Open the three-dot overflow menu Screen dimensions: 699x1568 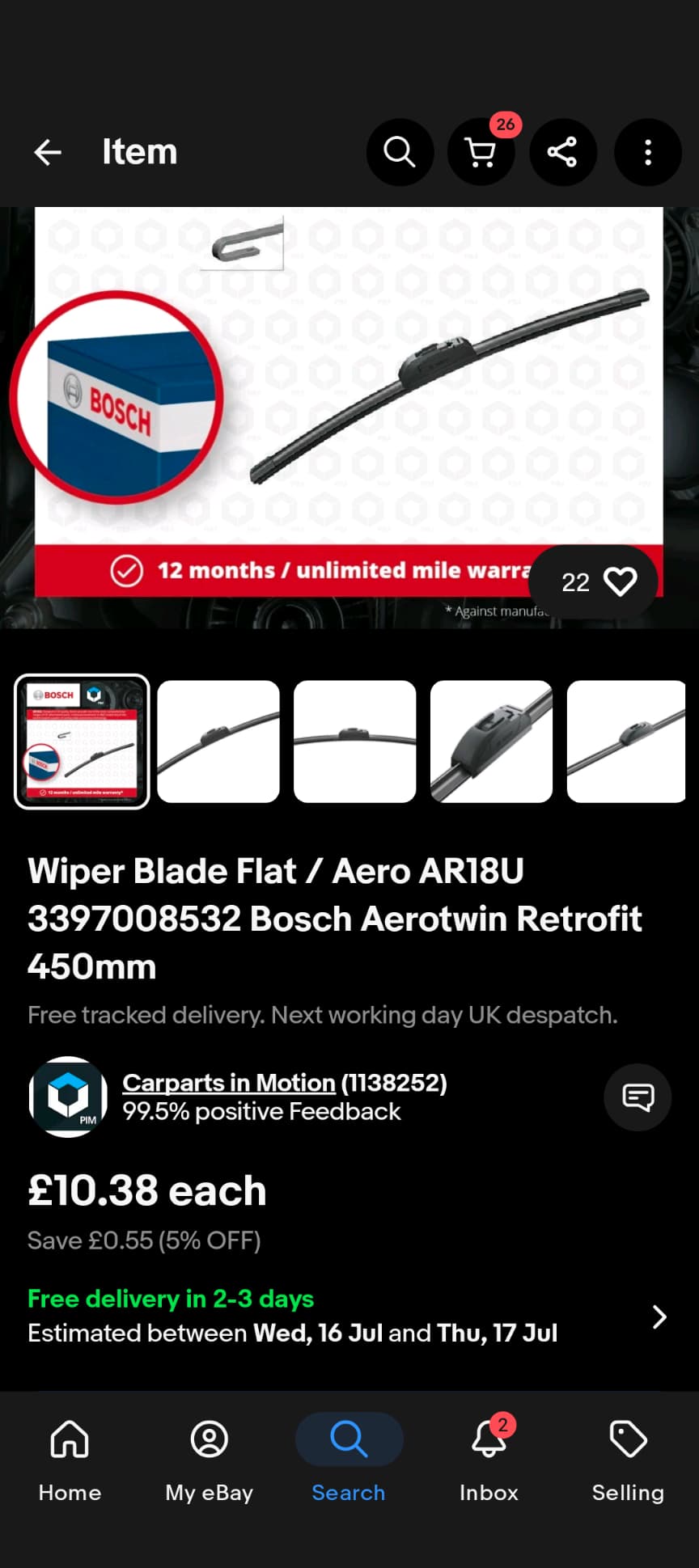[647, 152]
